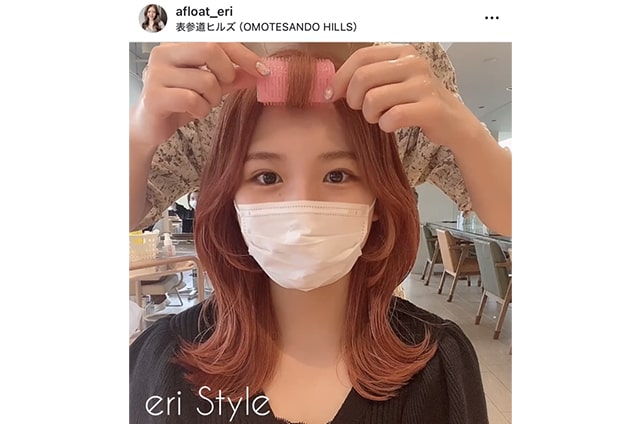
Task: Open the post's three-dot overflow menu
Action: point(492,18)
